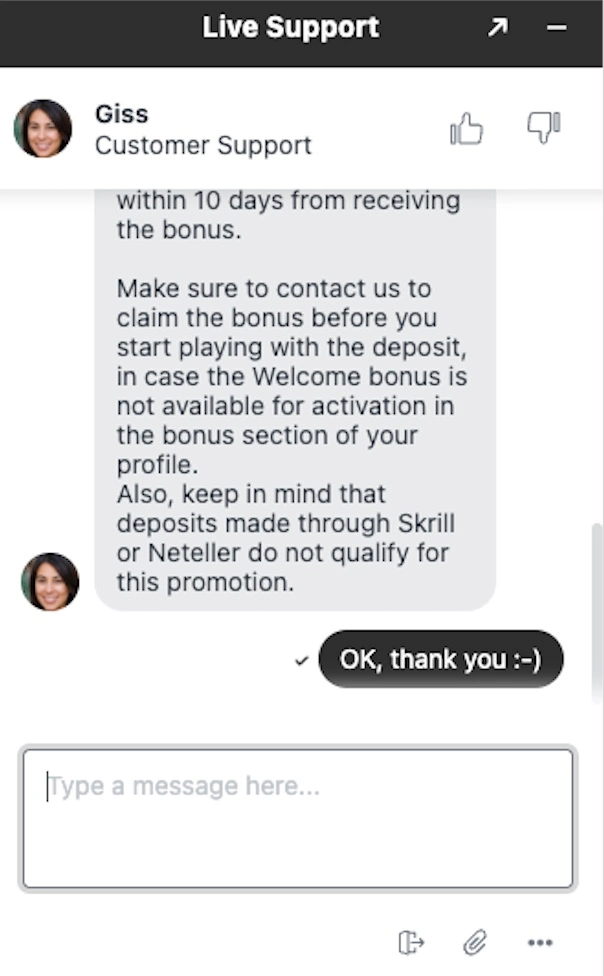Image resolution: width=604 pixels, height=976 pixels.
Task: End the chat with the exit icon
Action: click(x=411, y=942)
